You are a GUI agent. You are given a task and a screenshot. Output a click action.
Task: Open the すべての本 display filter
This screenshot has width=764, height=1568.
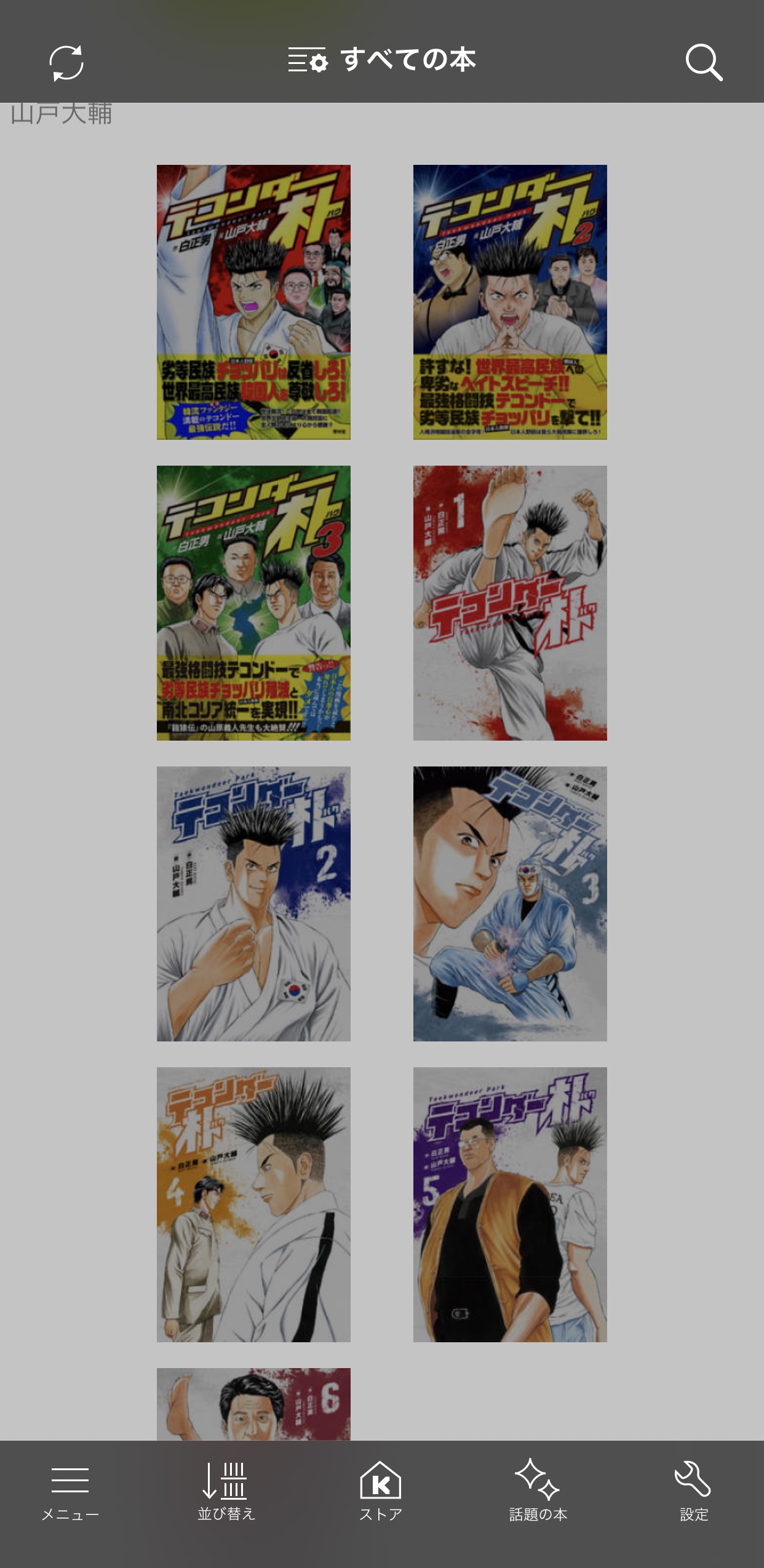(x=381, y=60)
